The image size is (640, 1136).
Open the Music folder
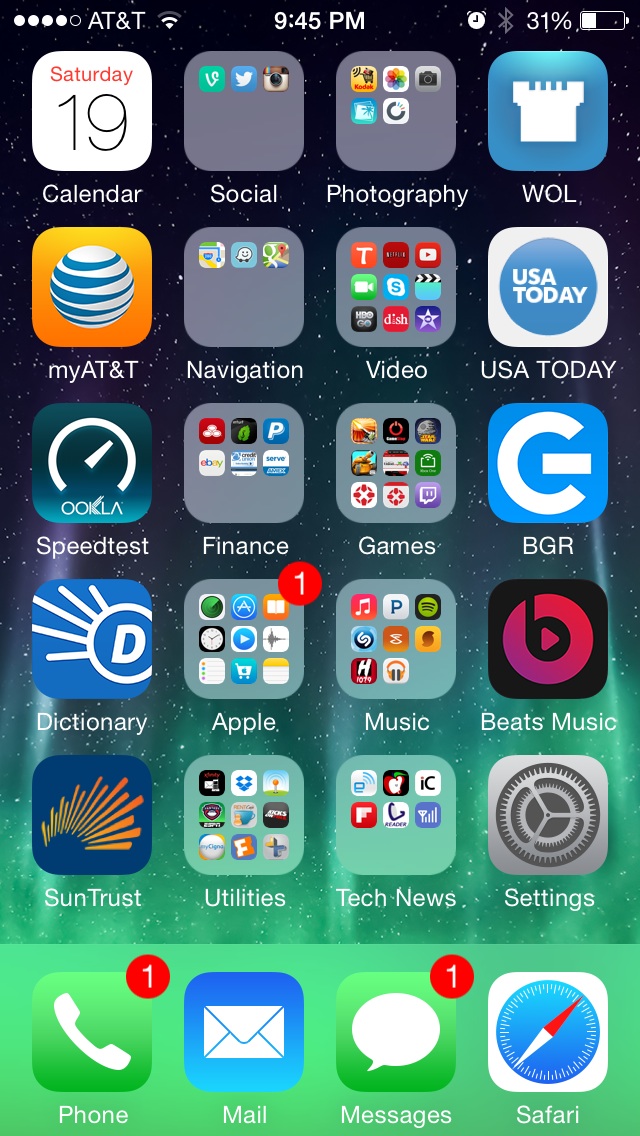pyautogui.click(x=396, y=639)
